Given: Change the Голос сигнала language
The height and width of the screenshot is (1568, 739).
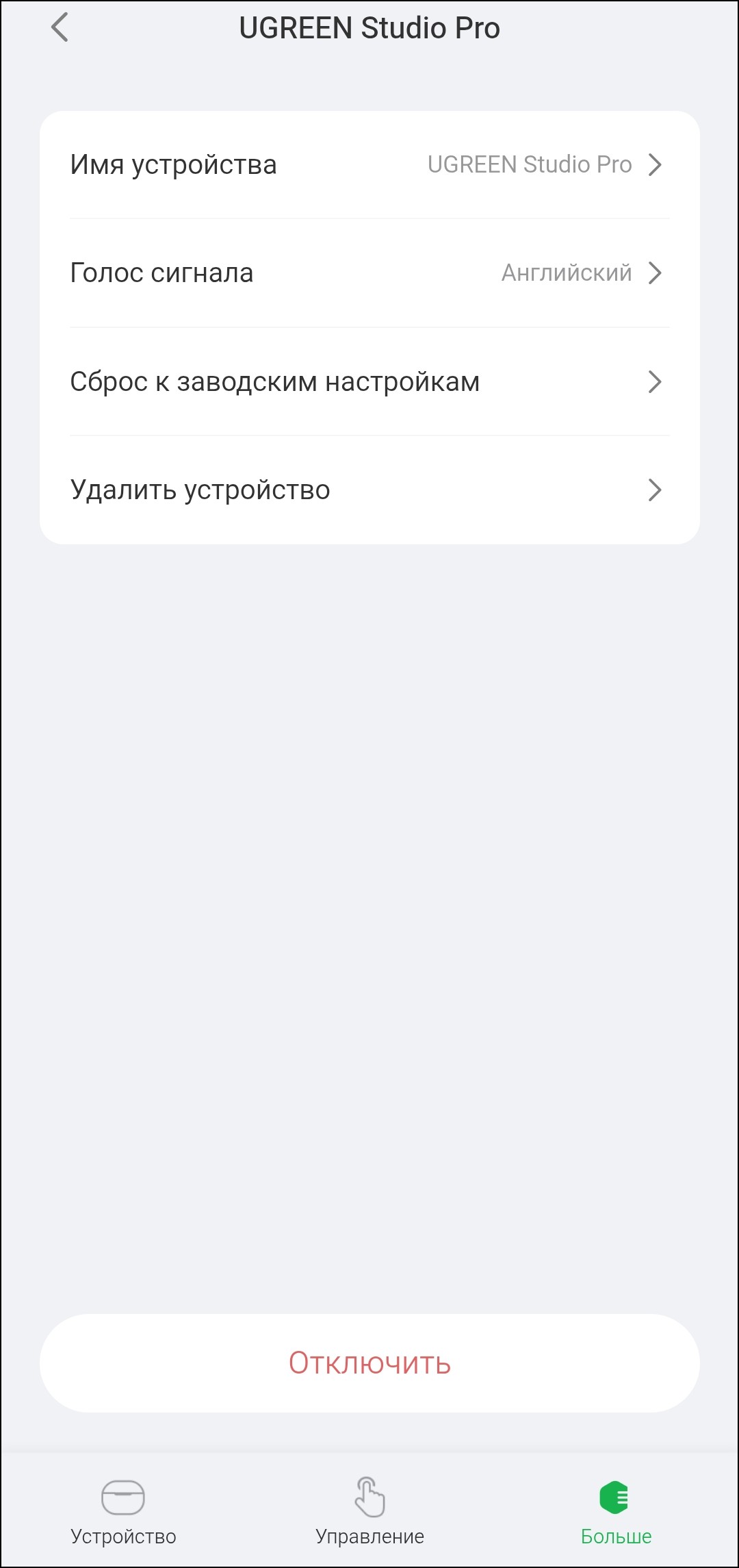Looking at the screenshot, I should tap(369, 273).
